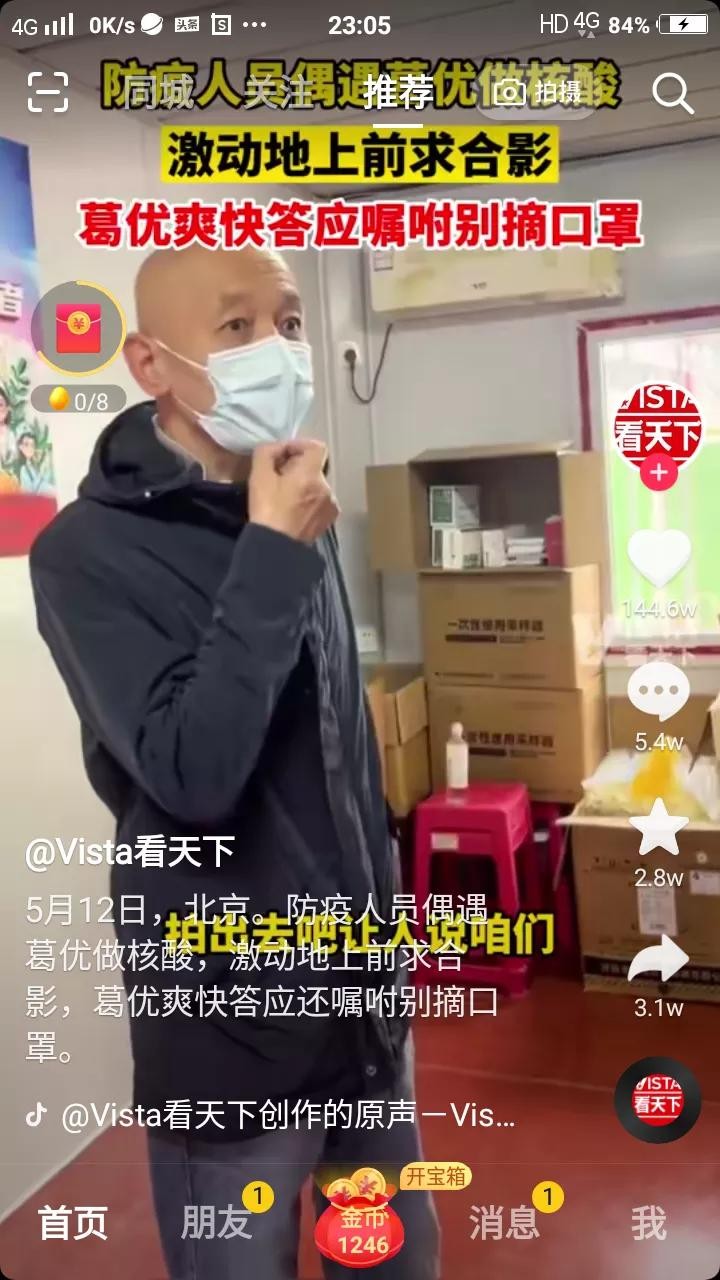Viewport: 720px width, 1280px height.
Task: Open the comments with 5.4w
Action: (x=658, y=692)
